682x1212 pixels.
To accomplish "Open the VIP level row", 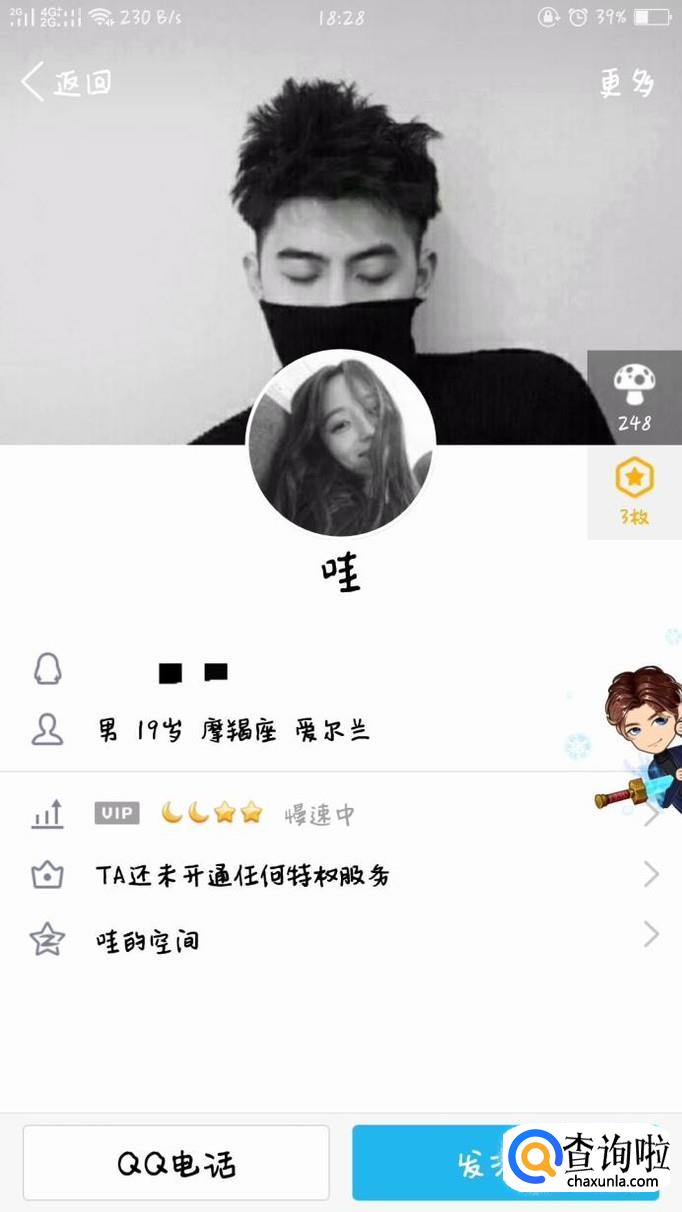I will [x=340, y=814].
